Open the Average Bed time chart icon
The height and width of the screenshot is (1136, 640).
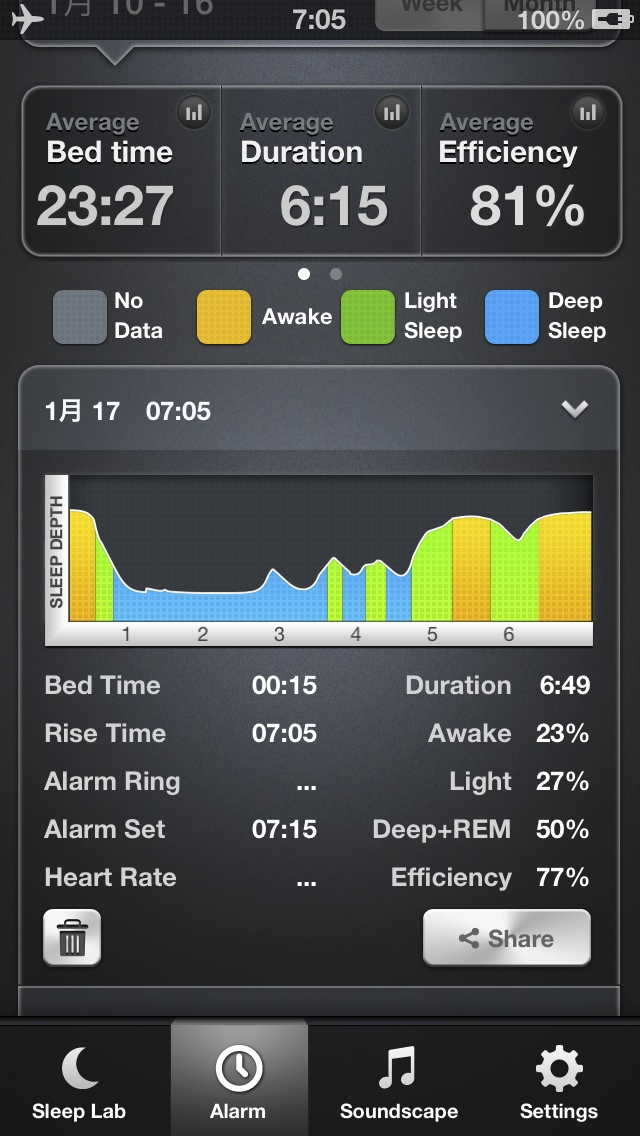(x=194, y=112)
